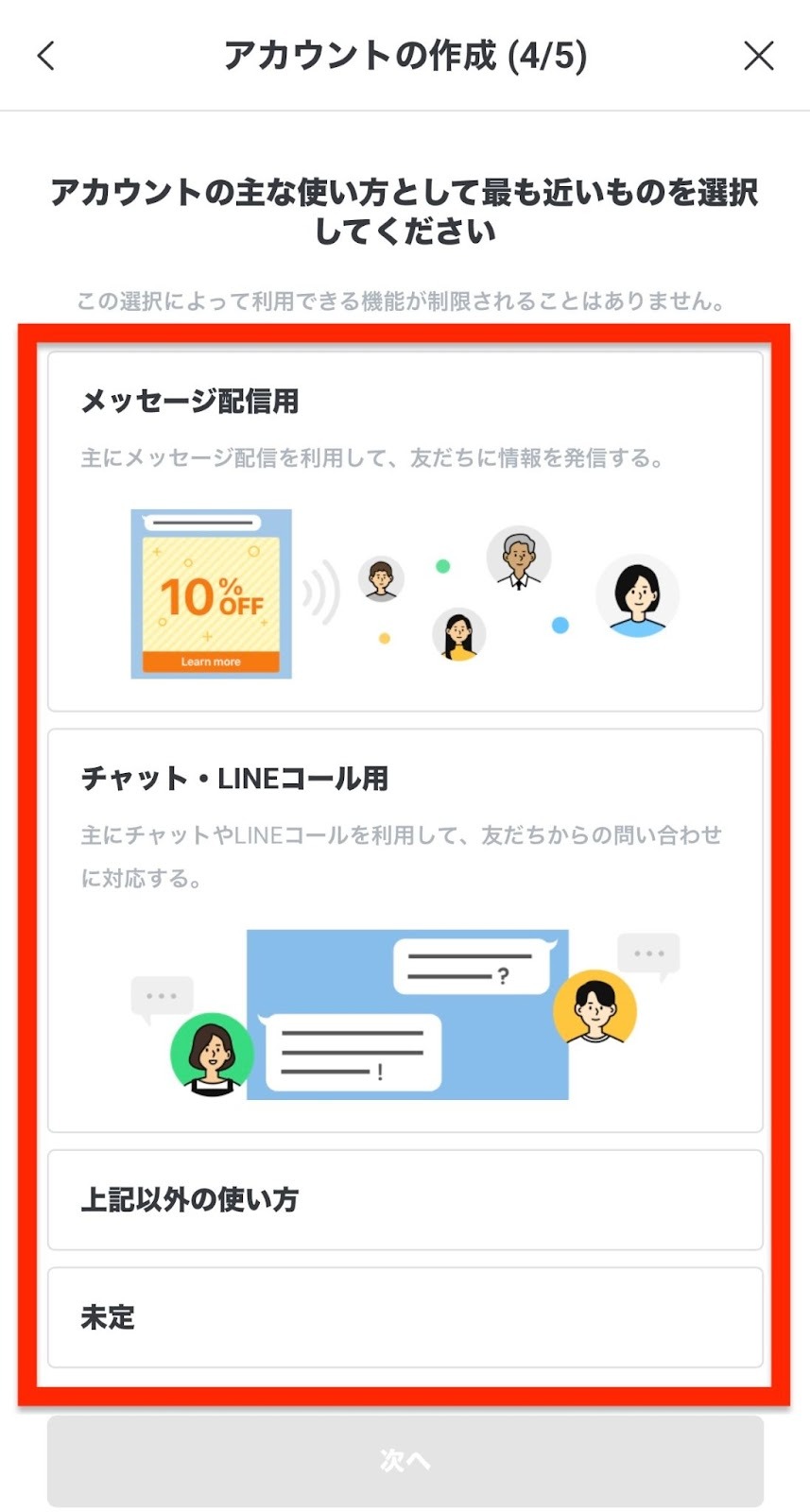Go back to the previous step

click(45, 56)
